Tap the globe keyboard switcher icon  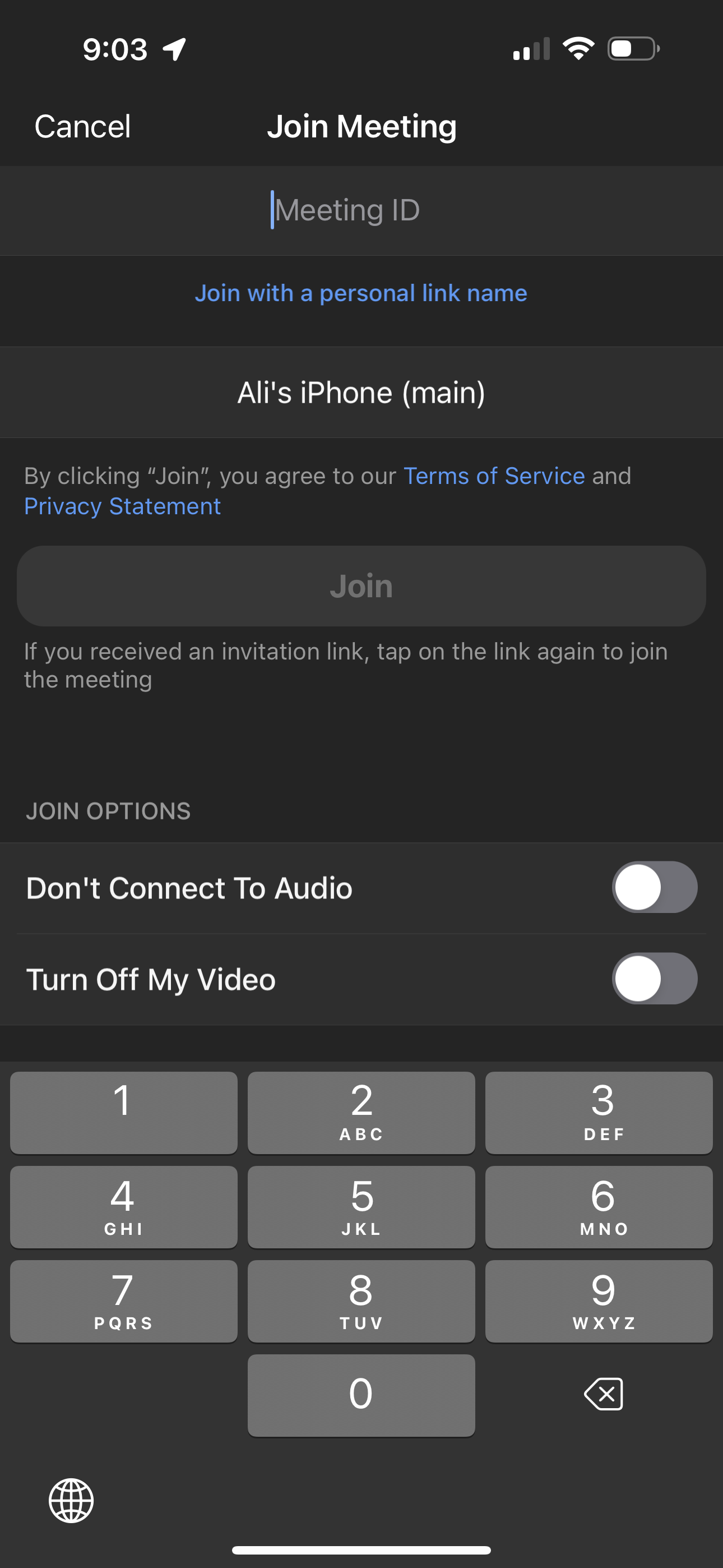coord(70,1501)
